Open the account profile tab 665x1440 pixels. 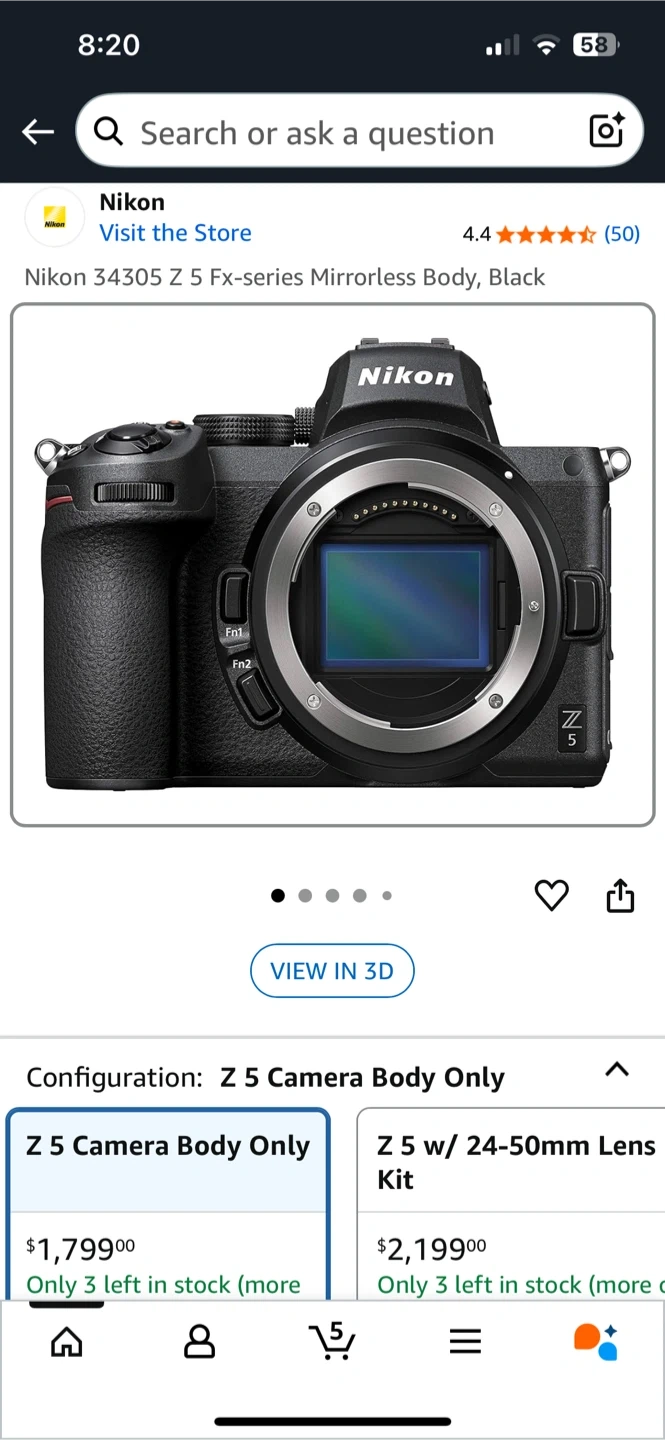coord(200,1341)
